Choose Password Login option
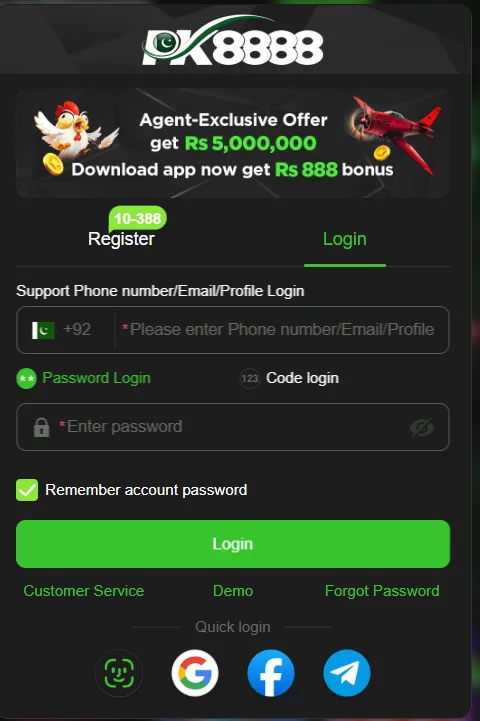Image resolution: width=480 pixels, height=721 pixels. click(84, 378)
